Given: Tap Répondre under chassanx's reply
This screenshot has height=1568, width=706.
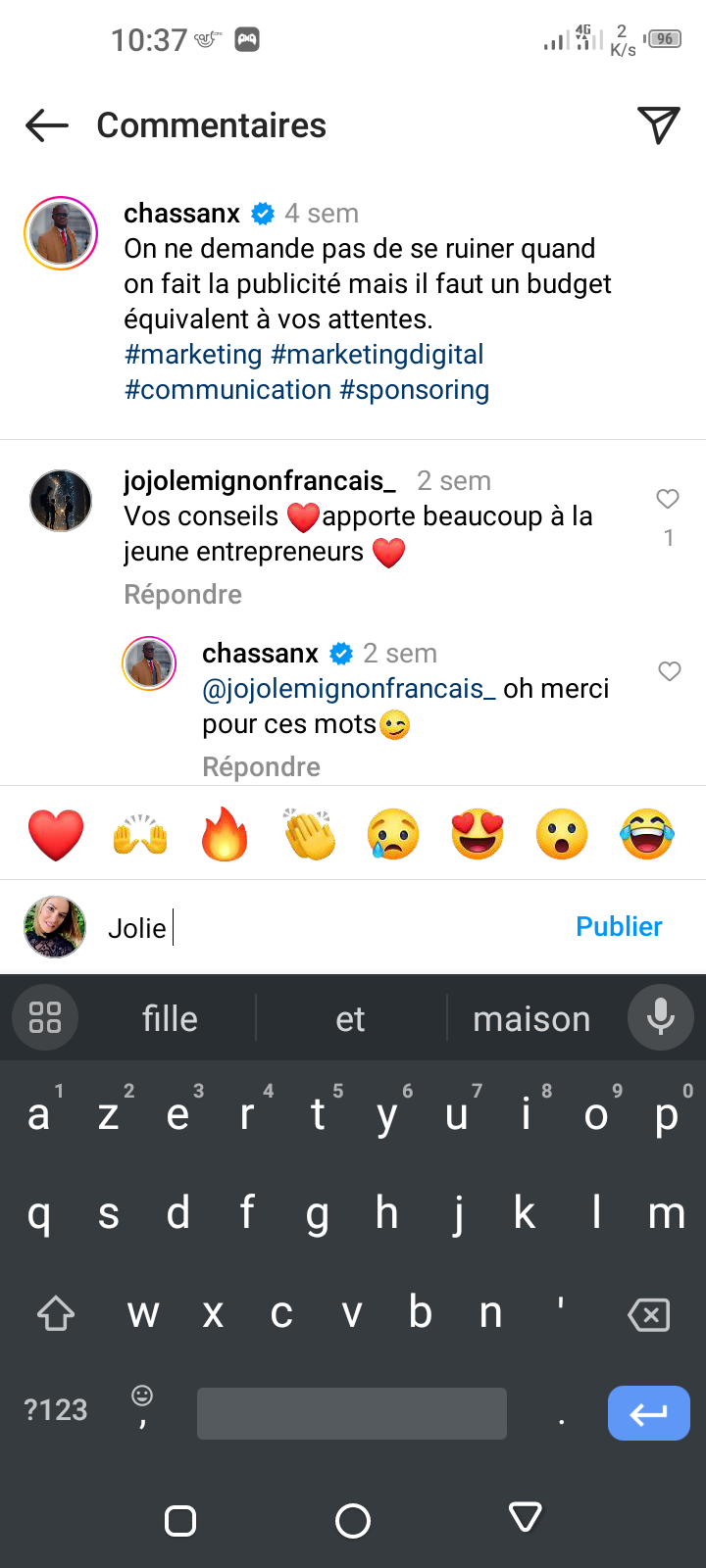Looking at the screenshot, I should [261, 766].
